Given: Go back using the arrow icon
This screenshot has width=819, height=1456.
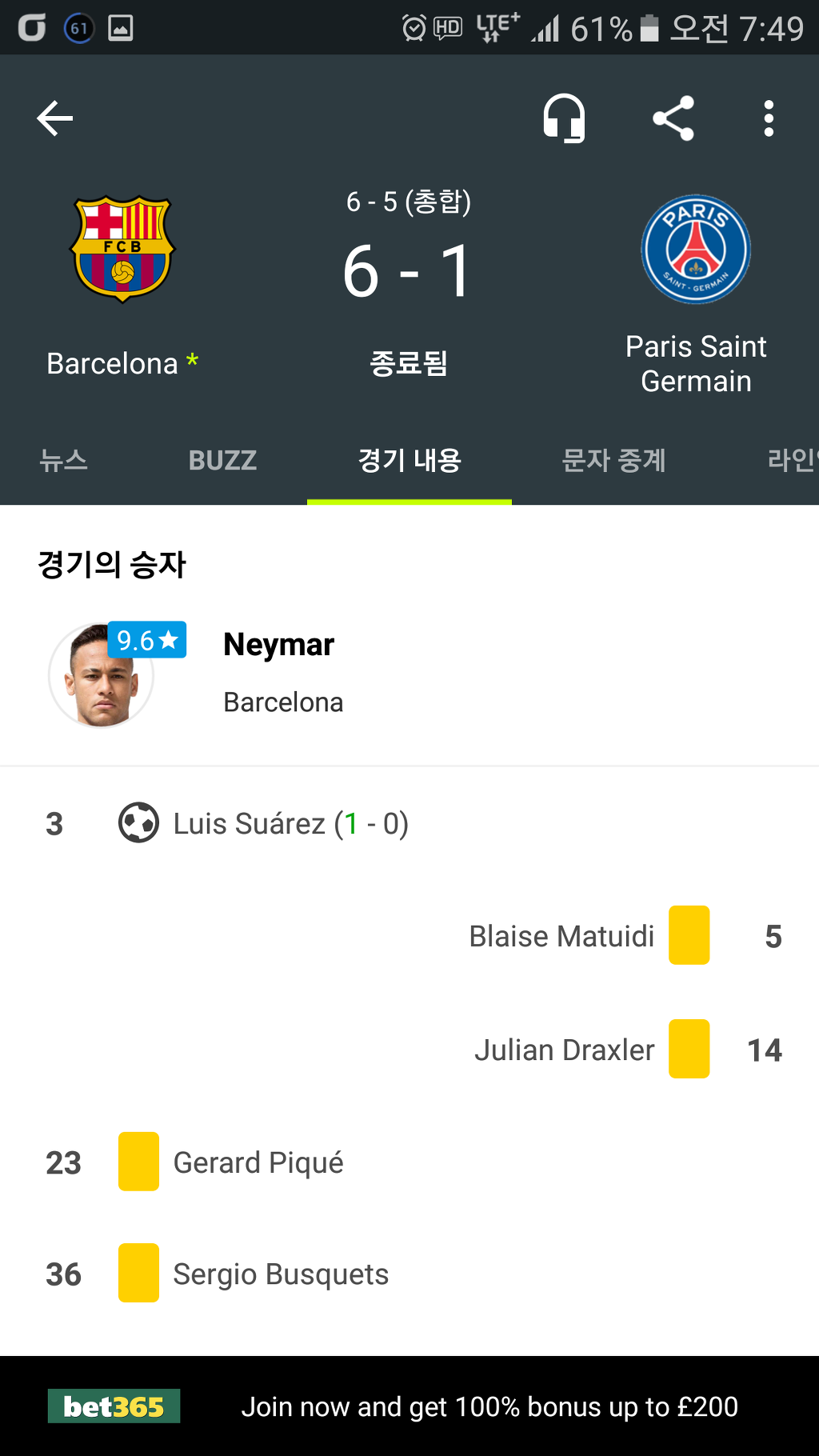Looking at the screenshot, I should pyautogui.click(x=54, y=118).
